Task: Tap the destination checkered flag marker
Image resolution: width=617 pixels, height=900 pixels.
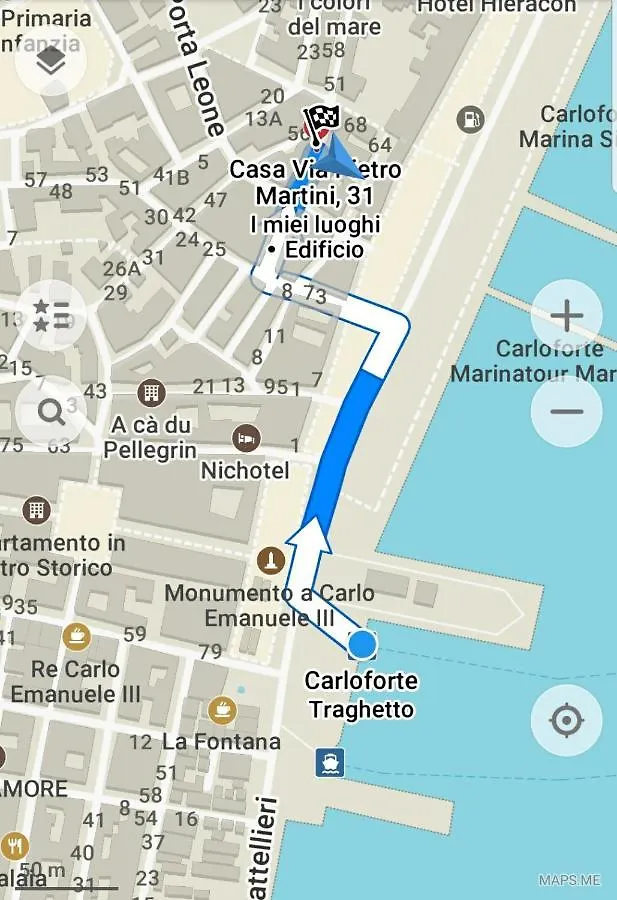Action: [x=320, y=121]
